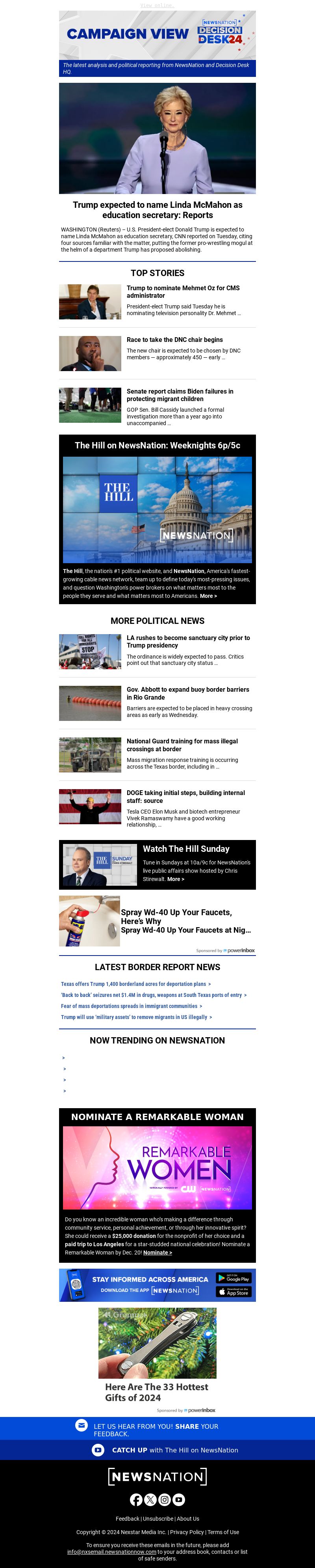This screenshot has height=1568, width=315.
Task: Open Texas offers Trump 1,400 acres link
Action: 135,984
